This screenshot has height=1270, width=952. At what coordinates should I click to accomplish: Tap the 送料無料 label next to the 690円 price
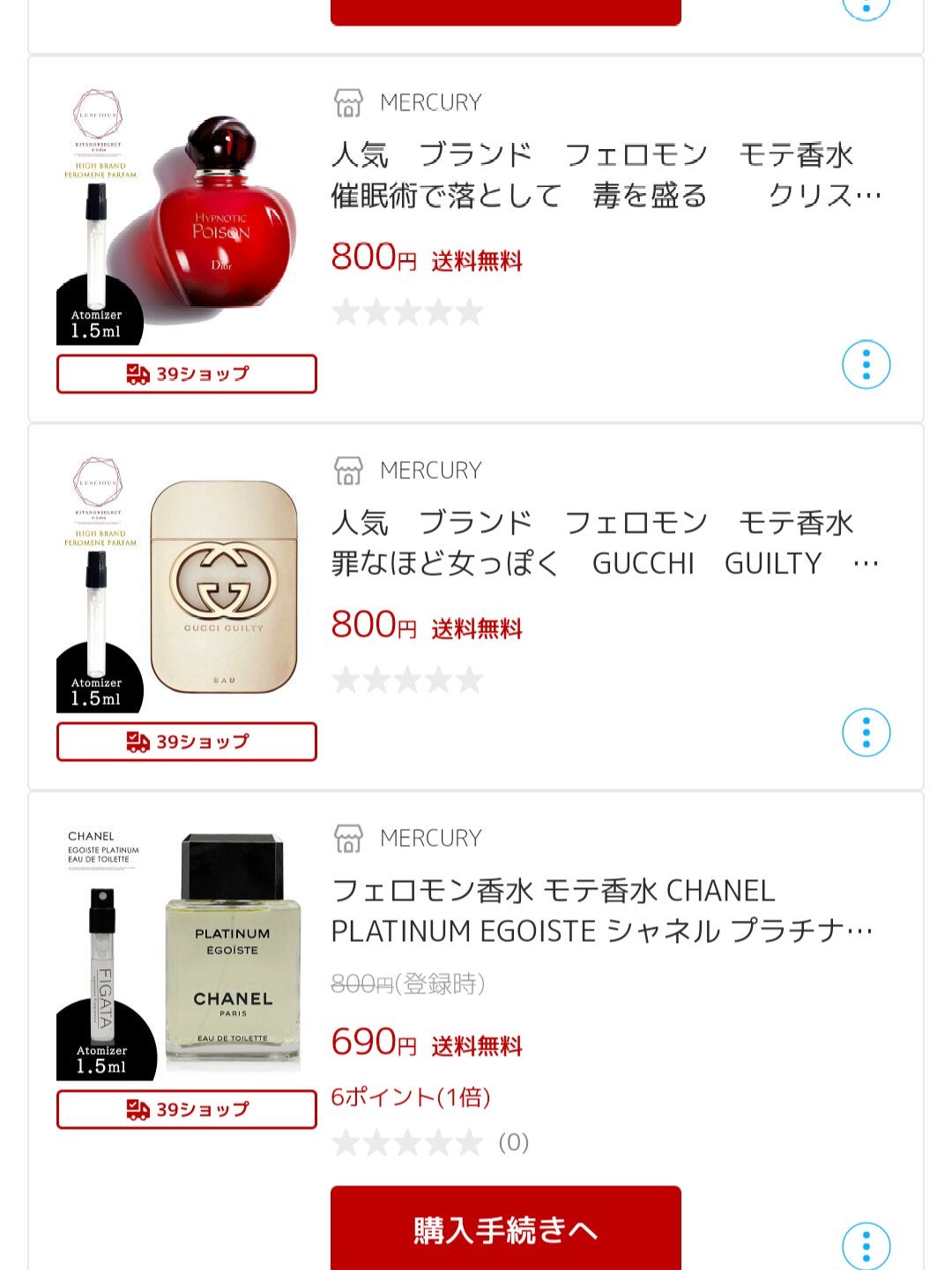(x=477, y=1044)
